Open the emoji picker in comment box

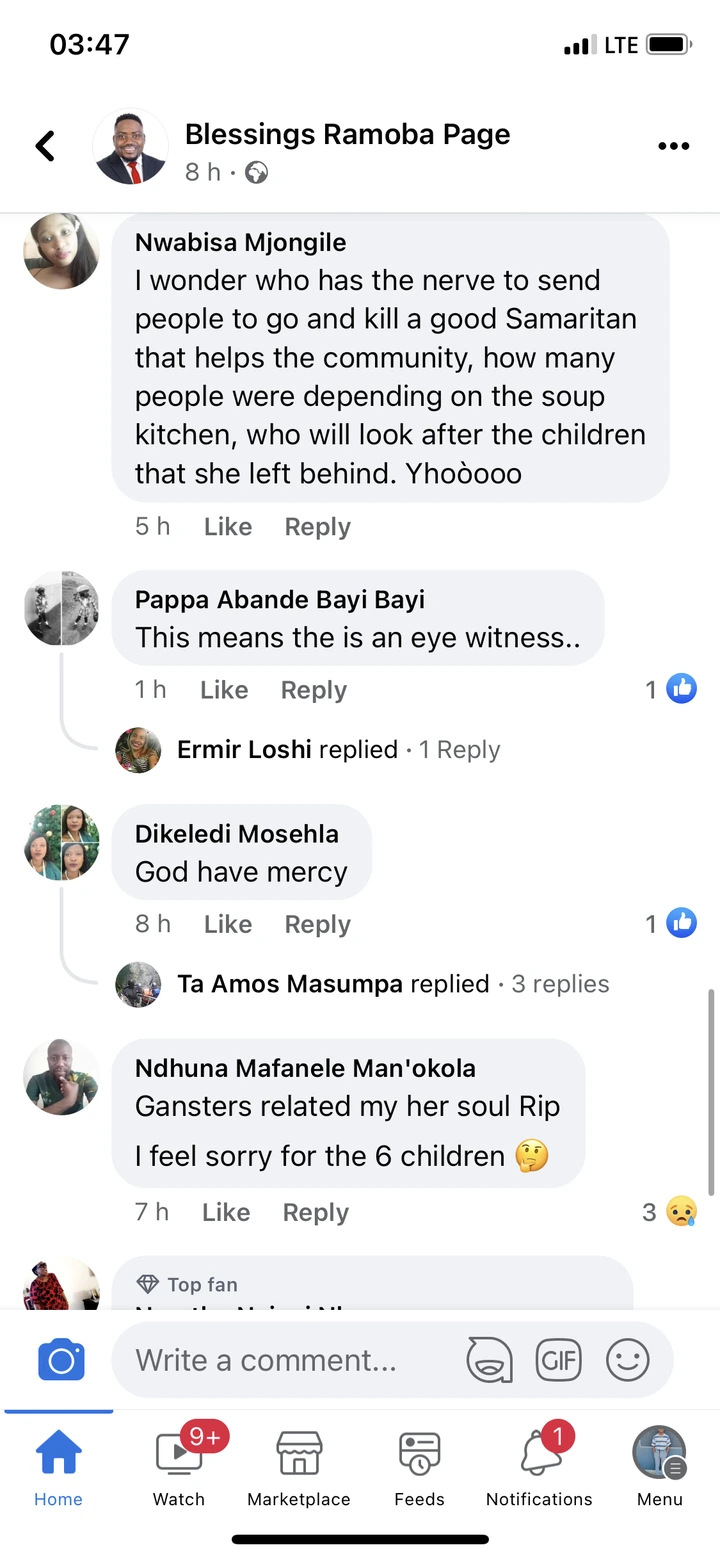point(628,1360)
